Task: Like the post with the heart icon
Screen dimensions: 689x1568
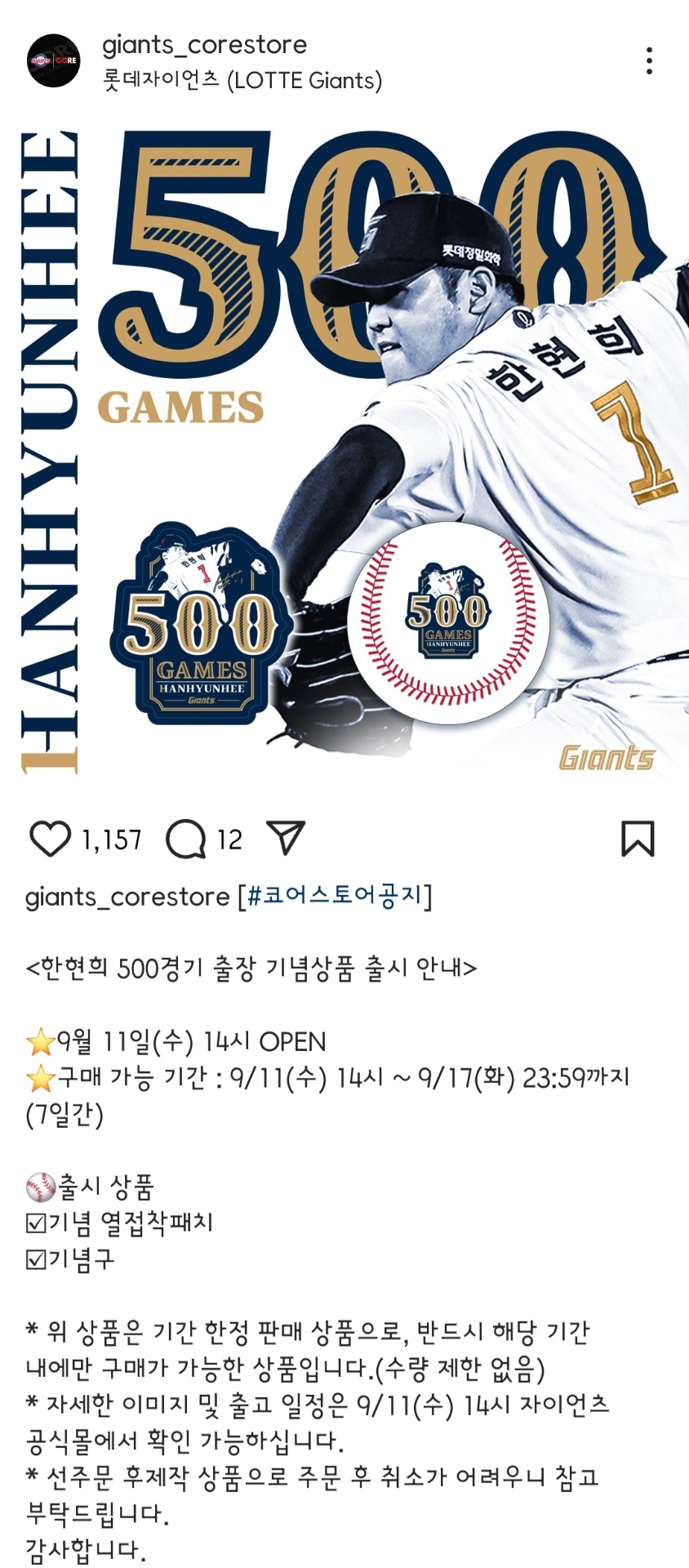Action: [x=50, y=839]
